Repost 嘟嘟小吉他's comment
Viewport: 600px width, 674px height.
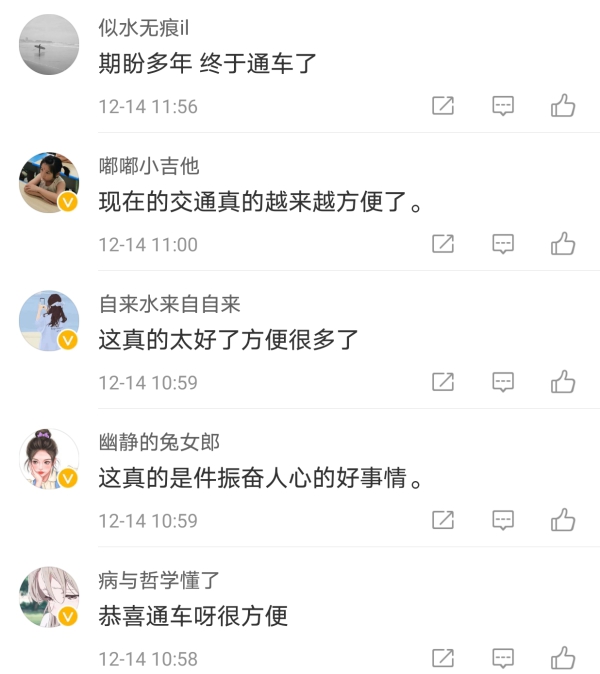coord(443,243)
